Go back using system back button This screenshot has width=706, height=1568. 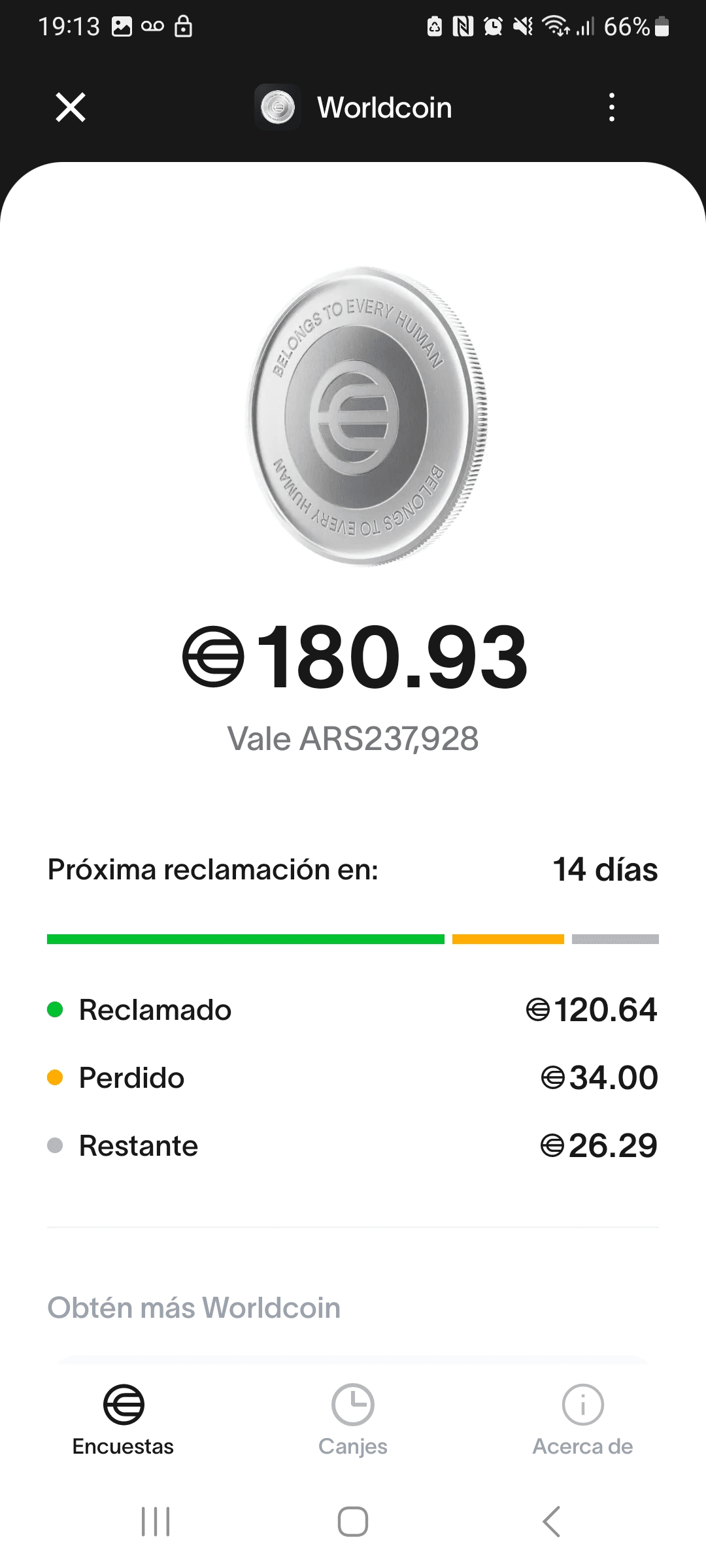click(x=551, y=1522)
